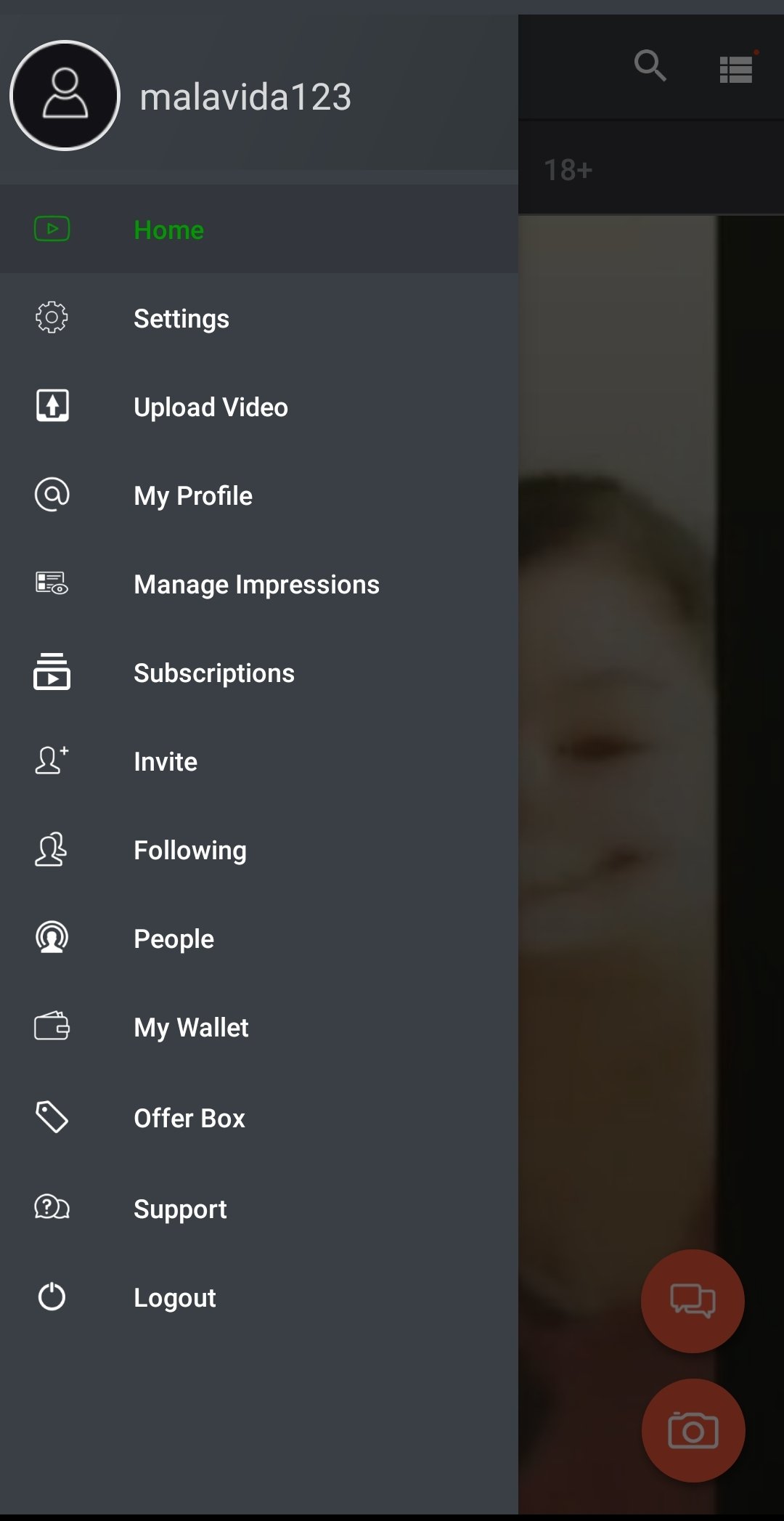Viewport: 784px width, 1521px height.
Task: Open the Following list
Action: click(190, 850)
